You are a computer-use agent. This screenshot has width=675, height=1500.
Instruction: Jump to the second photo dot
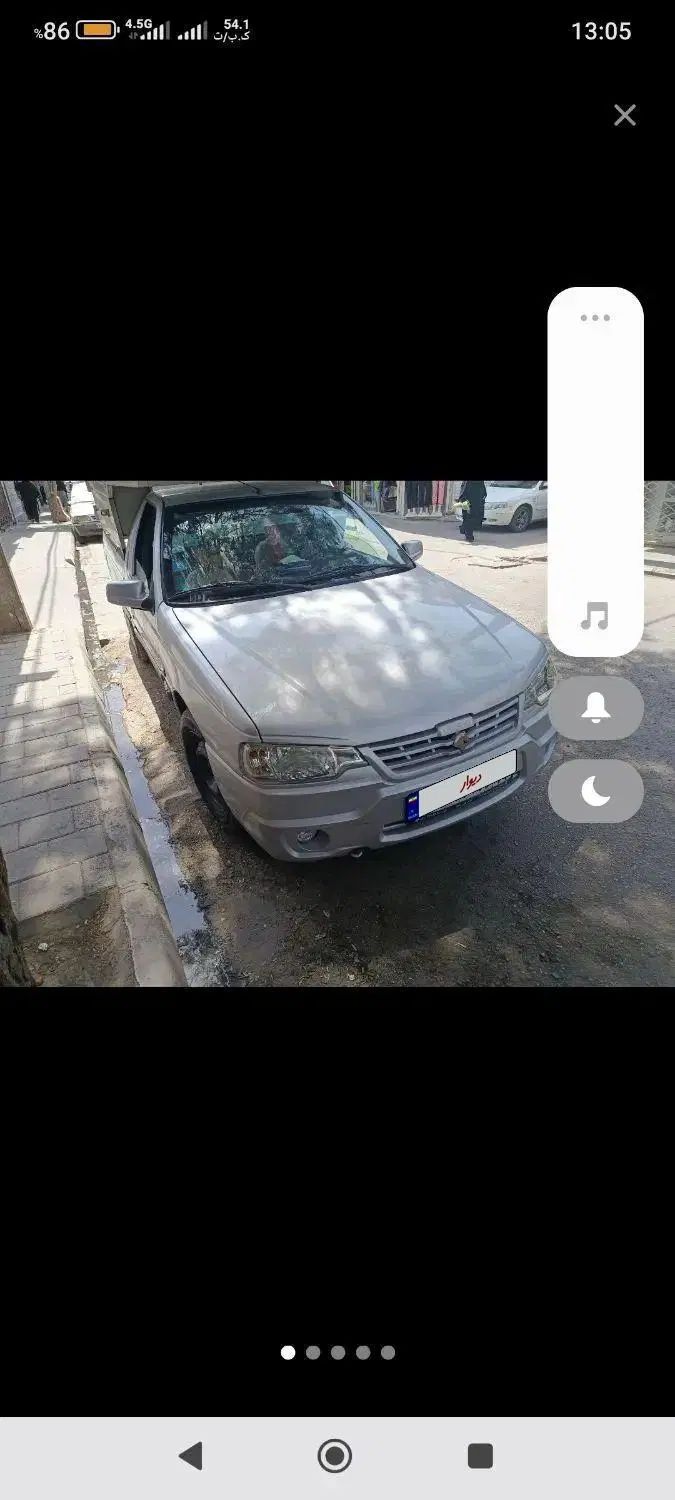(313, 1352)
